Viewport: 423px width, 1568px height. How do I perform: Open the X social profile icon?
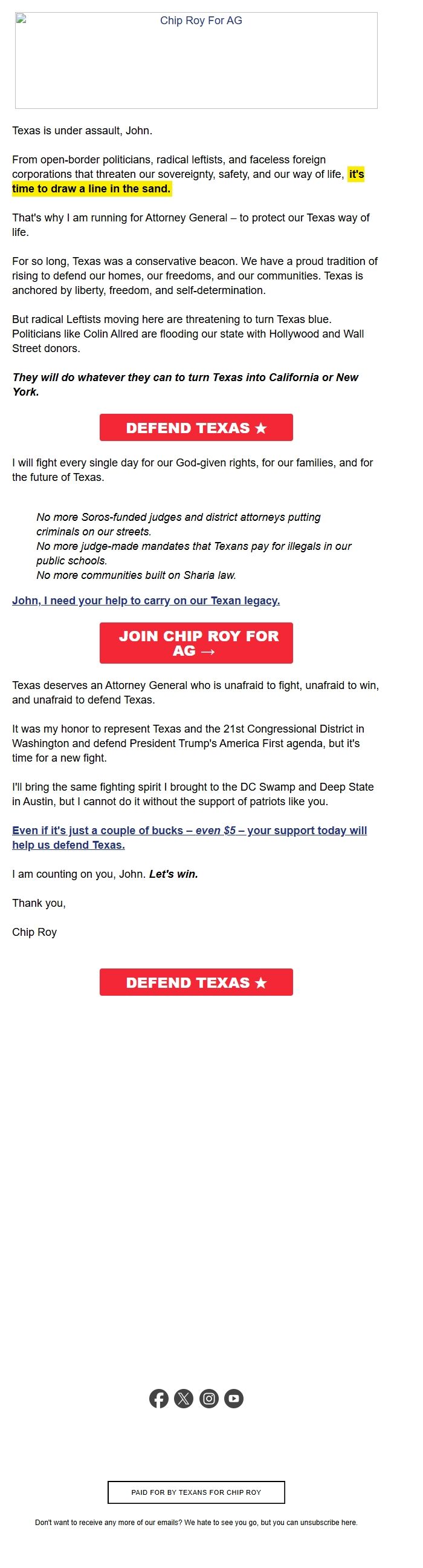point(184,1398)
